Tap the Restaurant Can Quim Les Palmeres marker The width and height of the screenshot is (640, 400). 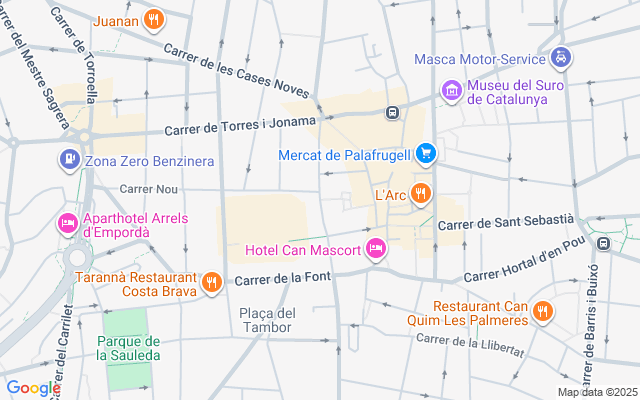click(x=542, y=311)
